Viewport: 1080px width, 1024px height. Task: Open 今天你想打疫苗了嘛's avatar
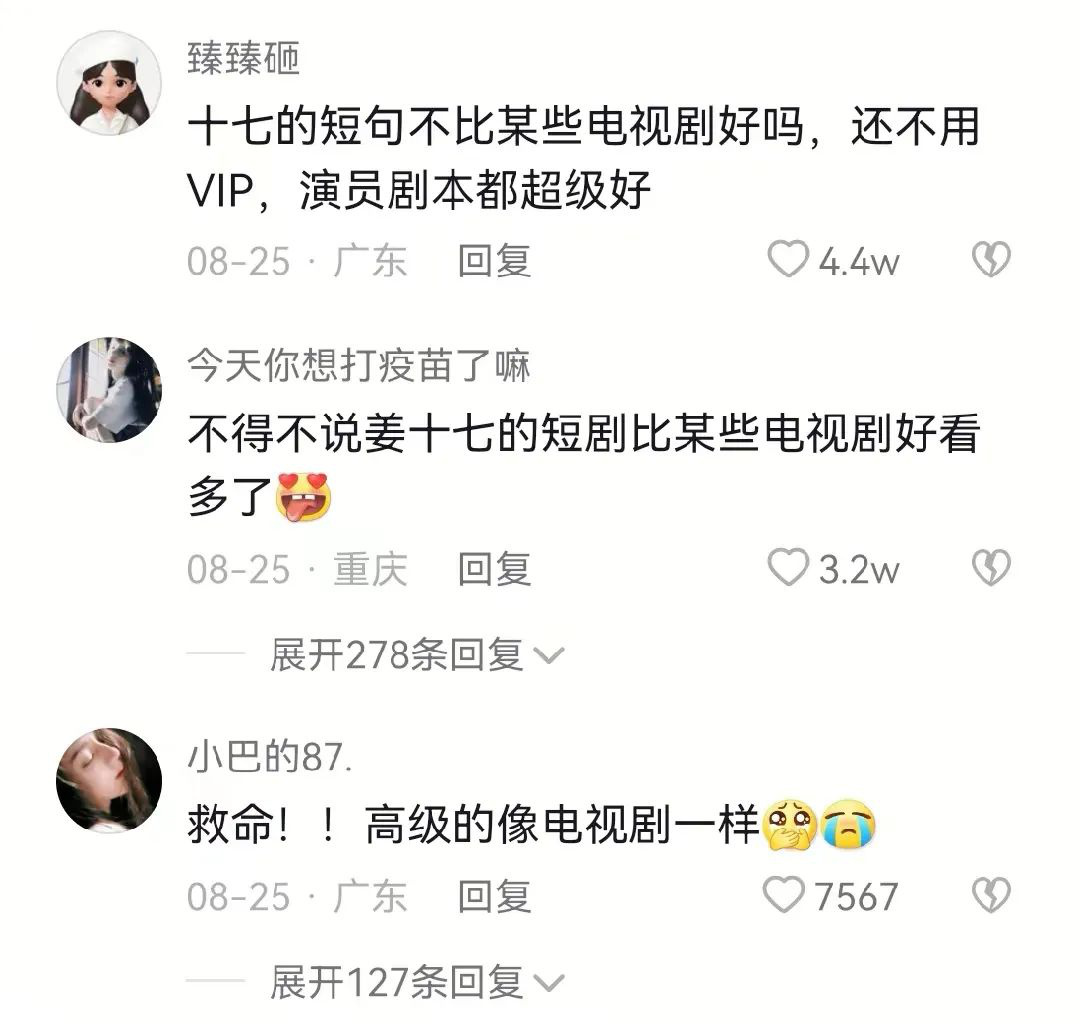(109, 390)
